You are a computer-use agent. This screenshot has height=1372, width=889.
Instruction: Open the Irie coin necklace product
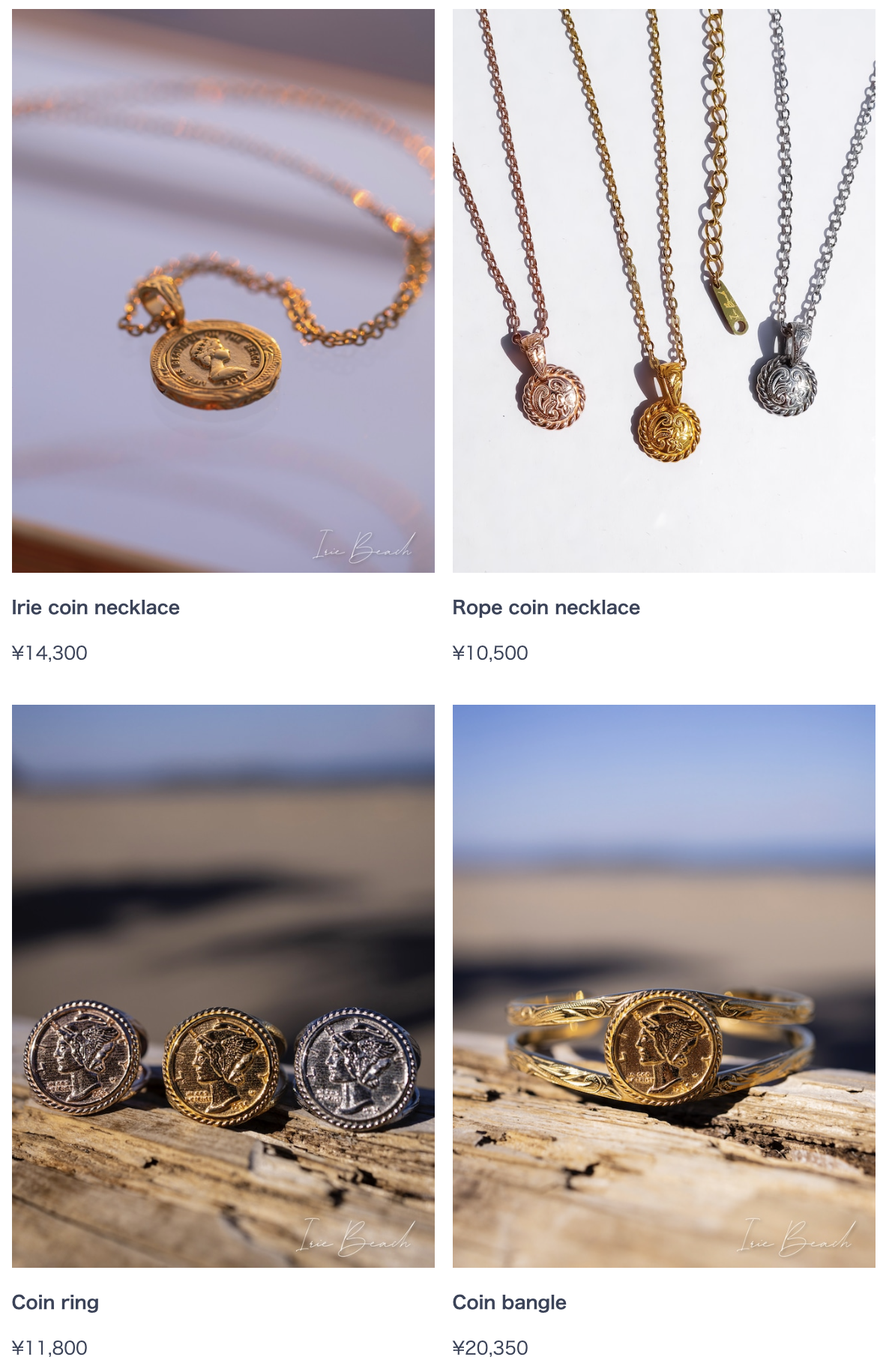pyautogui.click(x=223, y=291)
